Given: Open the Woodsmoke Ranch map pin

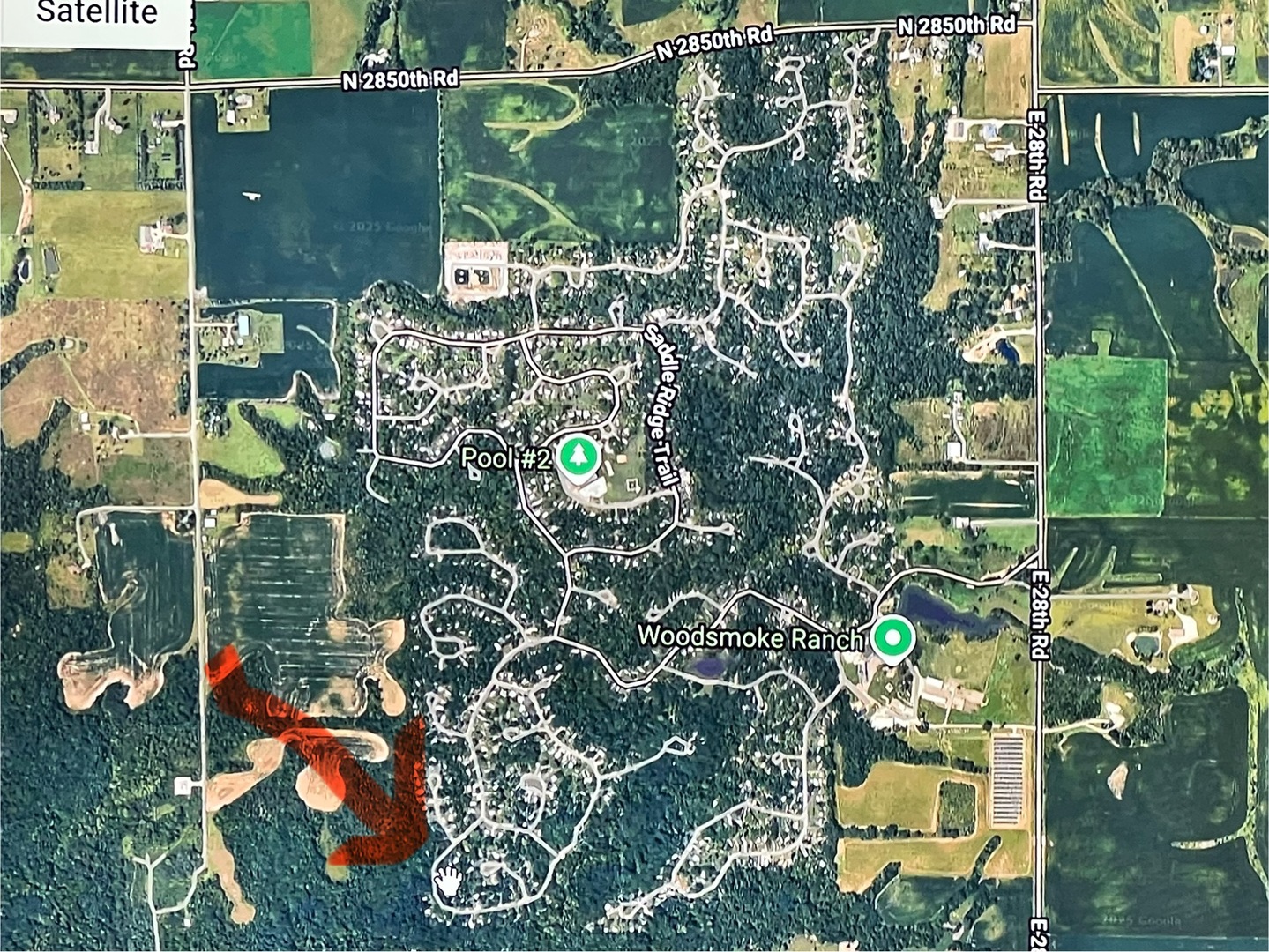Looking at the screenshot, I should [x=893, y=637].
